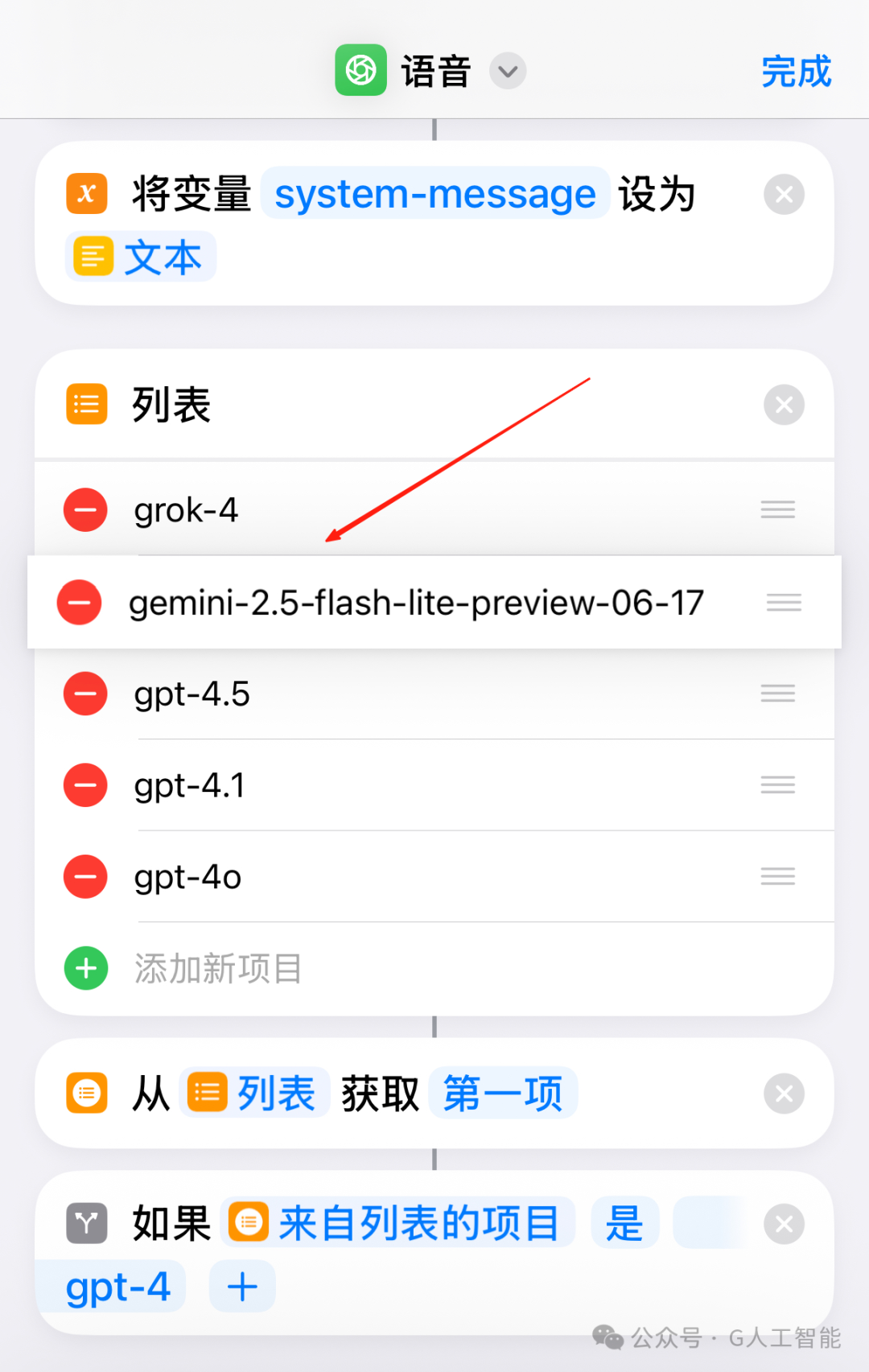Tap the green 语音 shortcut icon

click(x=360, y=71)
